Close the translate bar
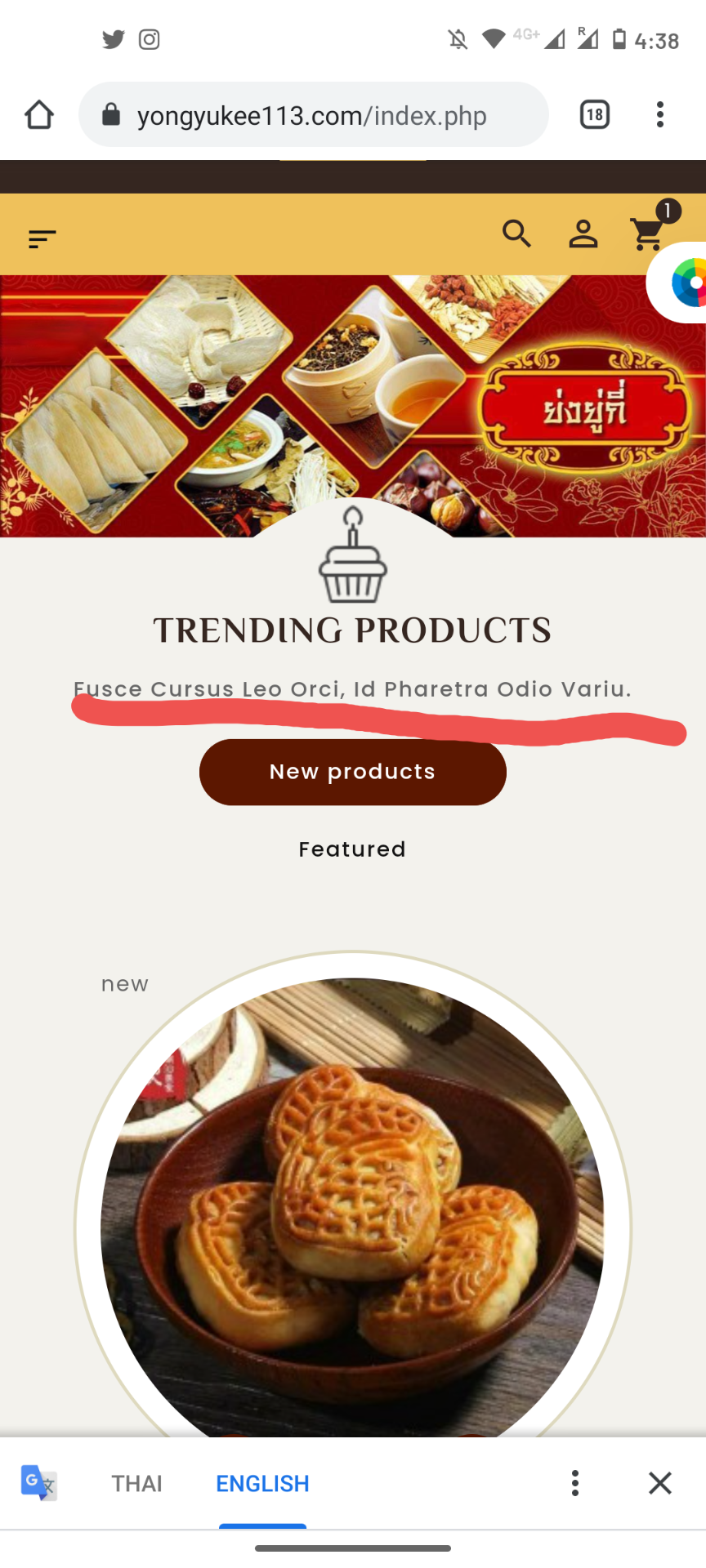 (x=659, y=1483)
